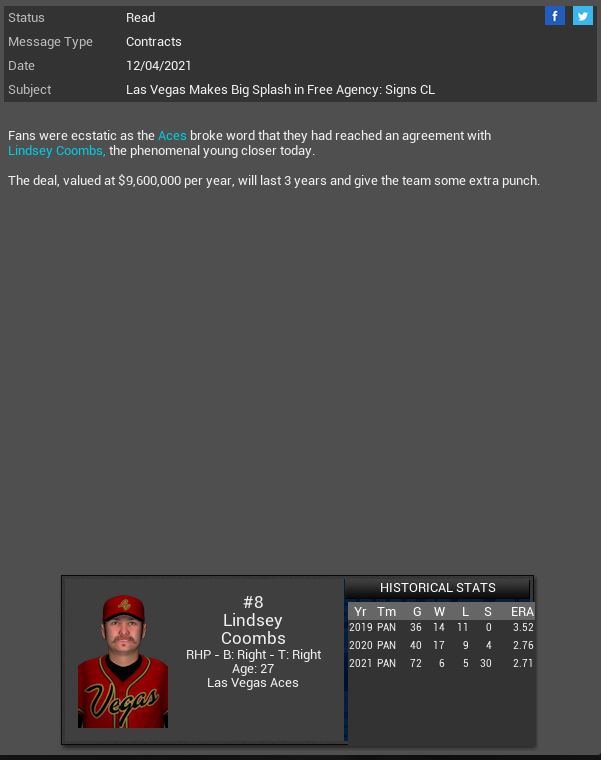The width and height of the screenshot is (601, 760).
Task: Share this message on Twitter
Action: 582,16
